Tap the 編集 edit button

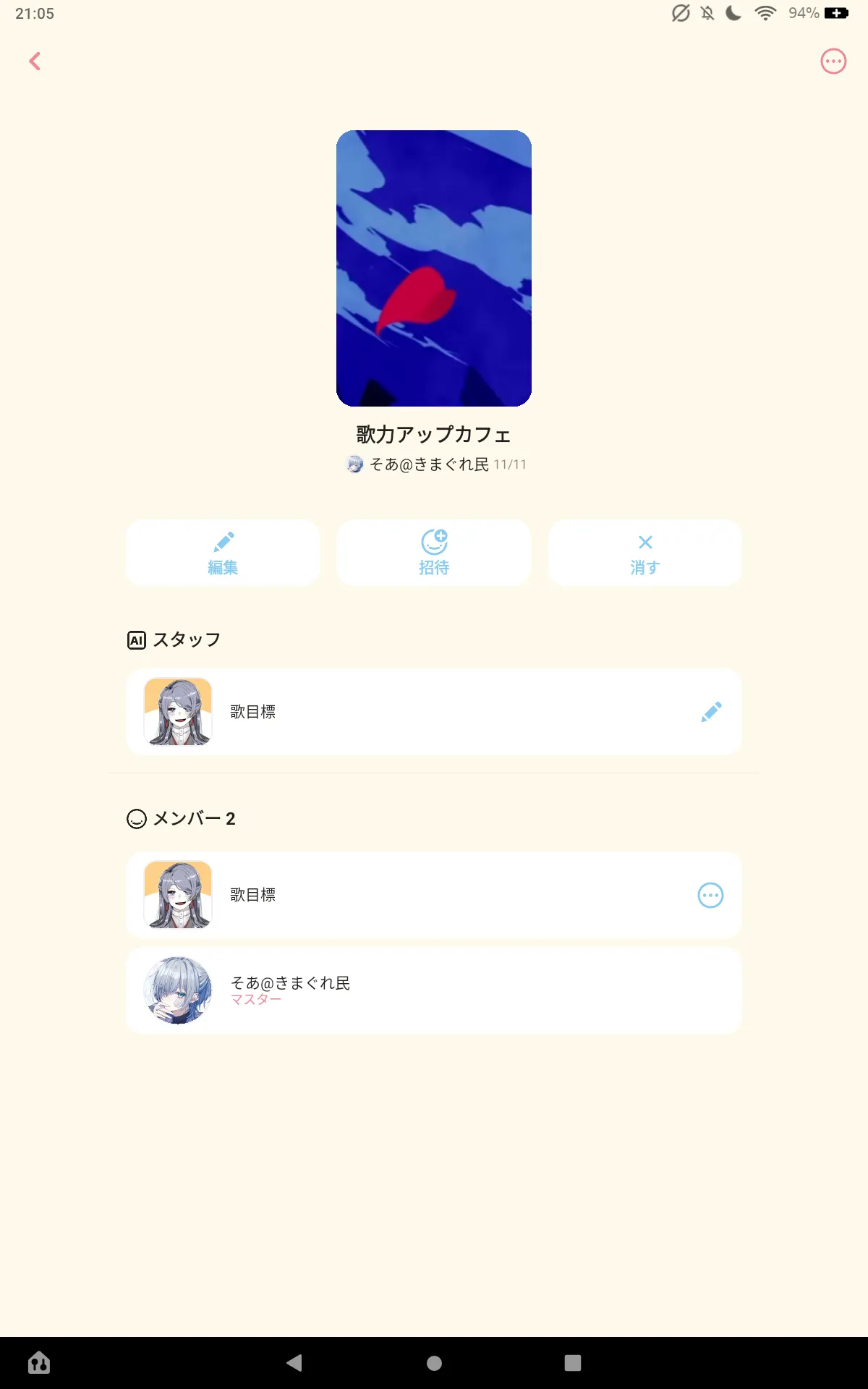pos(223,553)
